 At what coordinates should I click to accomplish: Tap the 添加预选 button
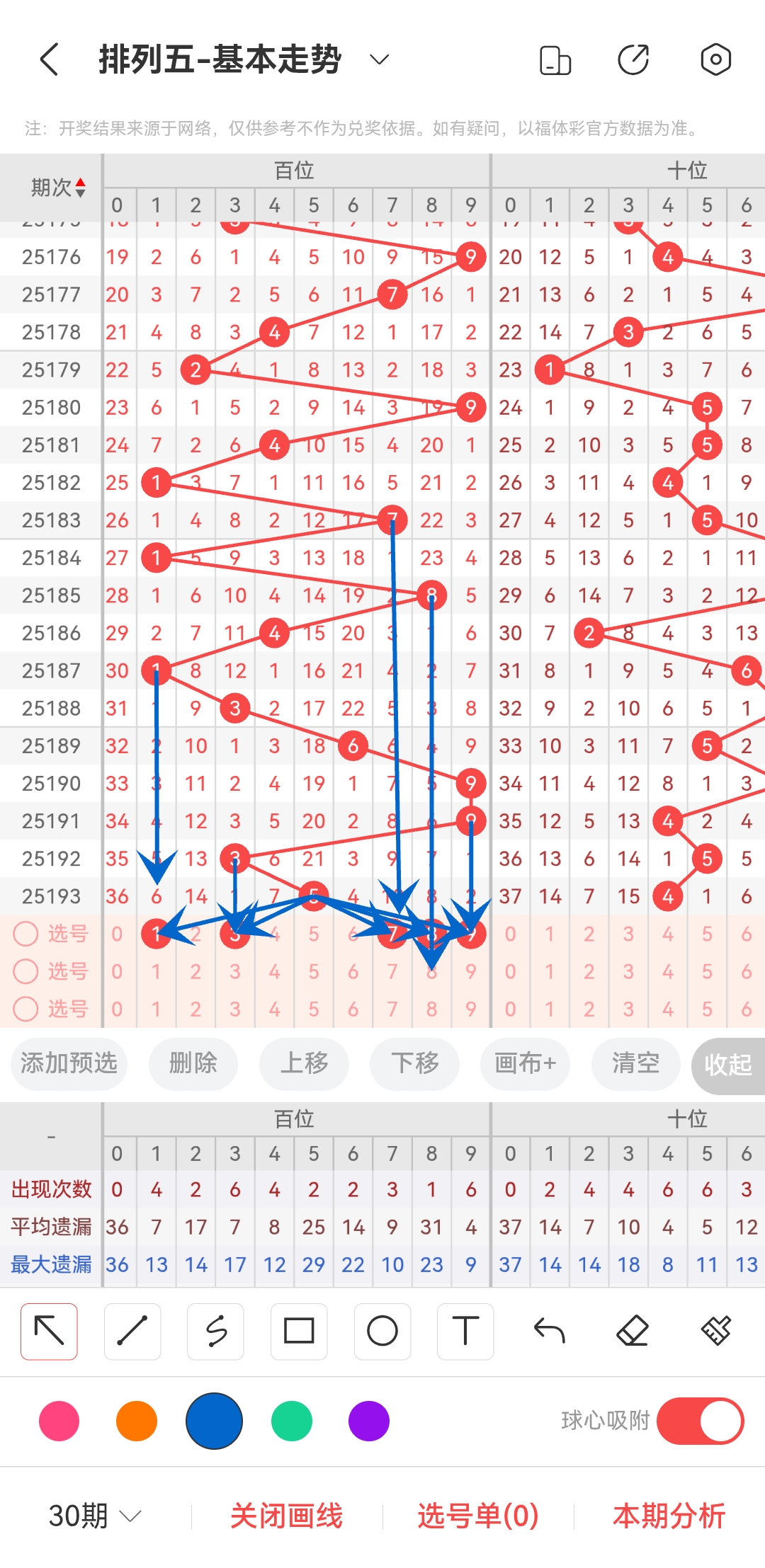(69, 1063)
